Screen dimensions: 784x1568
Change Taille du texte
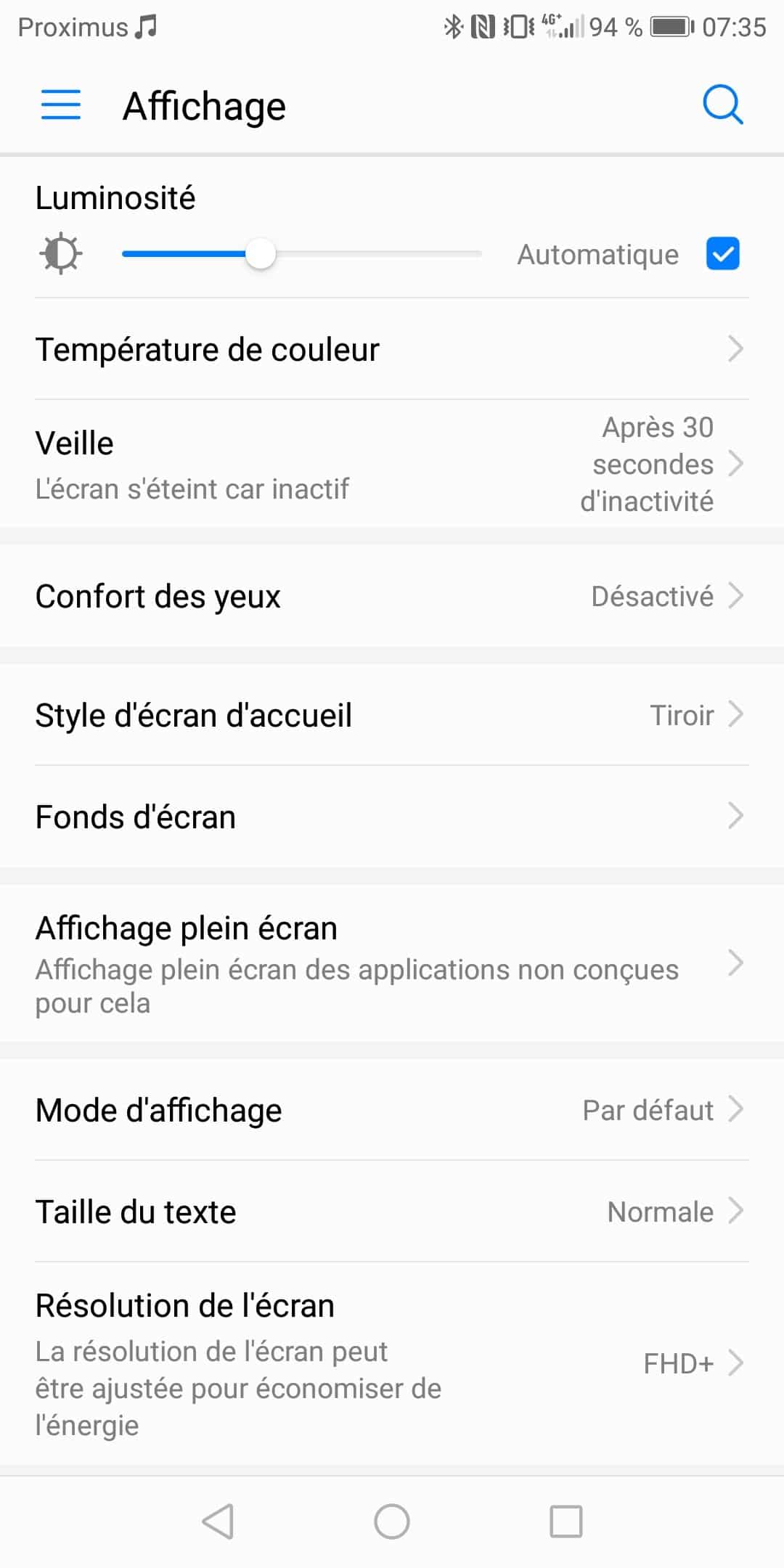pos(392,1212)
